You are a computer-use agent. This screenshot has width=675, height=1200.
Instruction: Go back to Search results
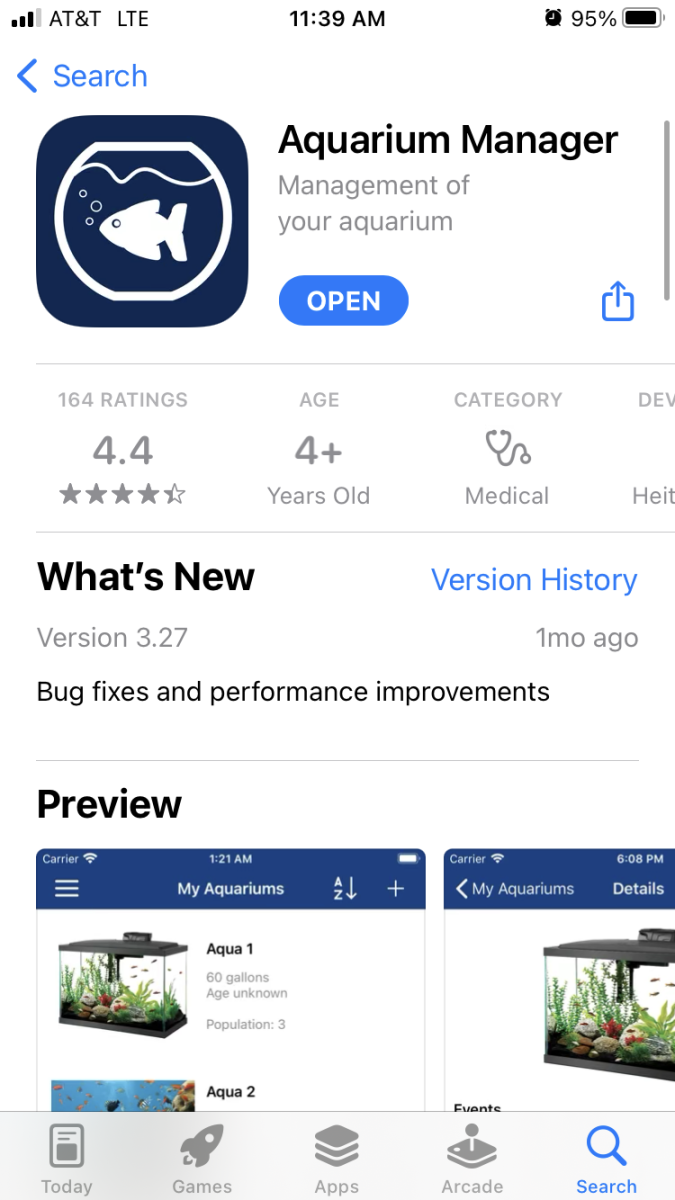tap(83, 76)
